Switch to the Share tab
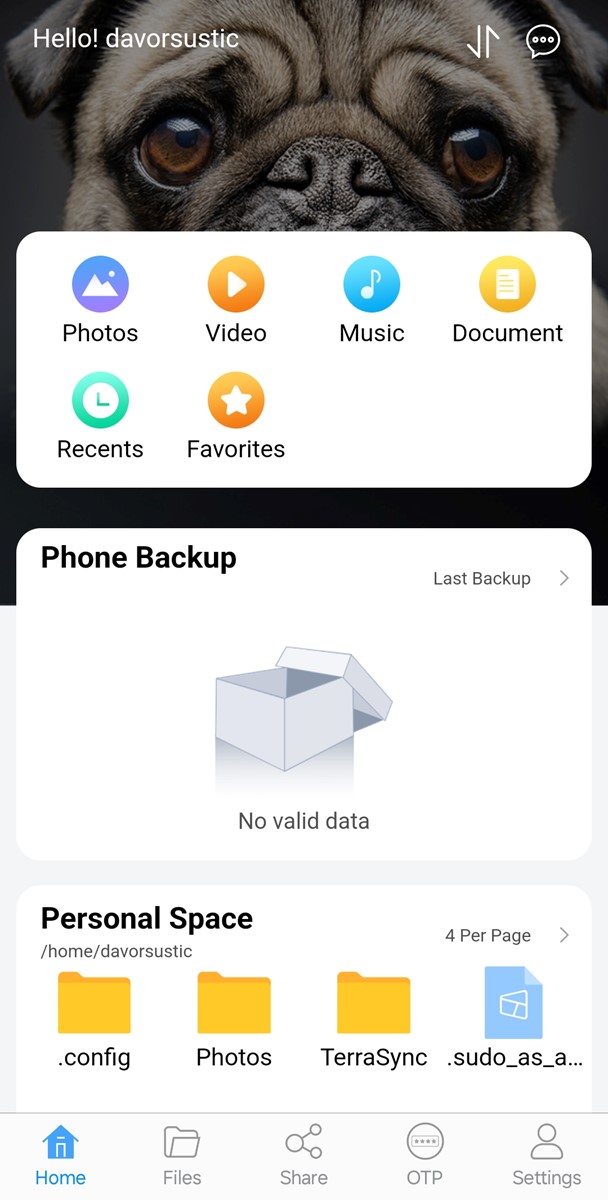This screenshot has height=1200, width=608. point(304,1156)
